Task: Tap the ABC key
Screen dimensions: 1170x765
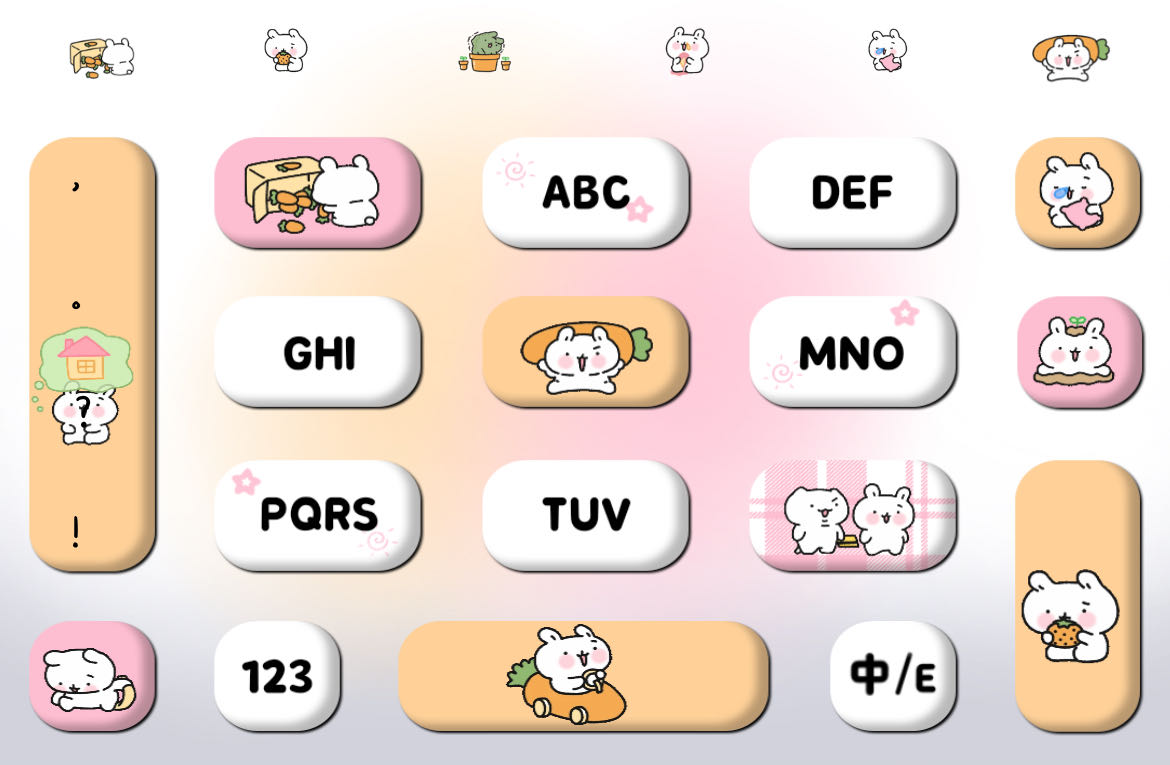Action: click(585, 192)
